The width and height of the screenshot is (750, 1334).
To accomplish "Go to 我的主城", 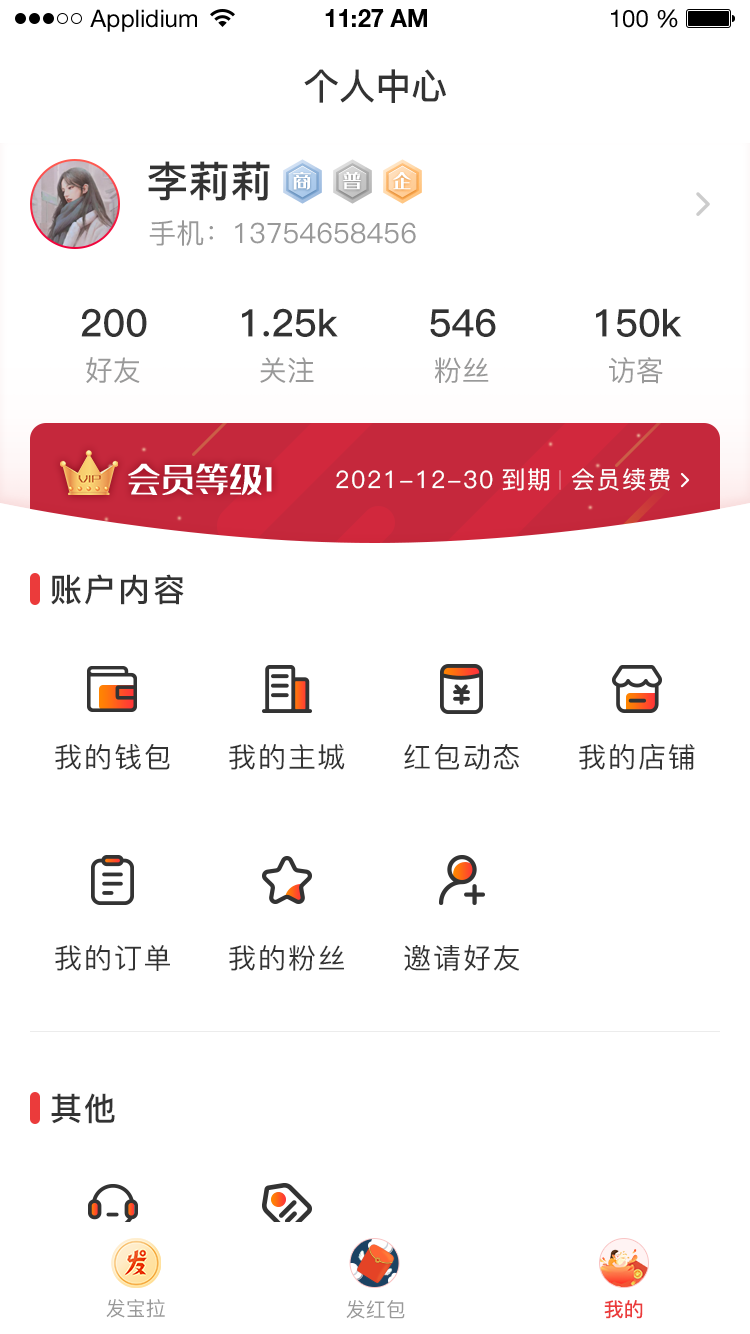I will click(x=287, y=716).
